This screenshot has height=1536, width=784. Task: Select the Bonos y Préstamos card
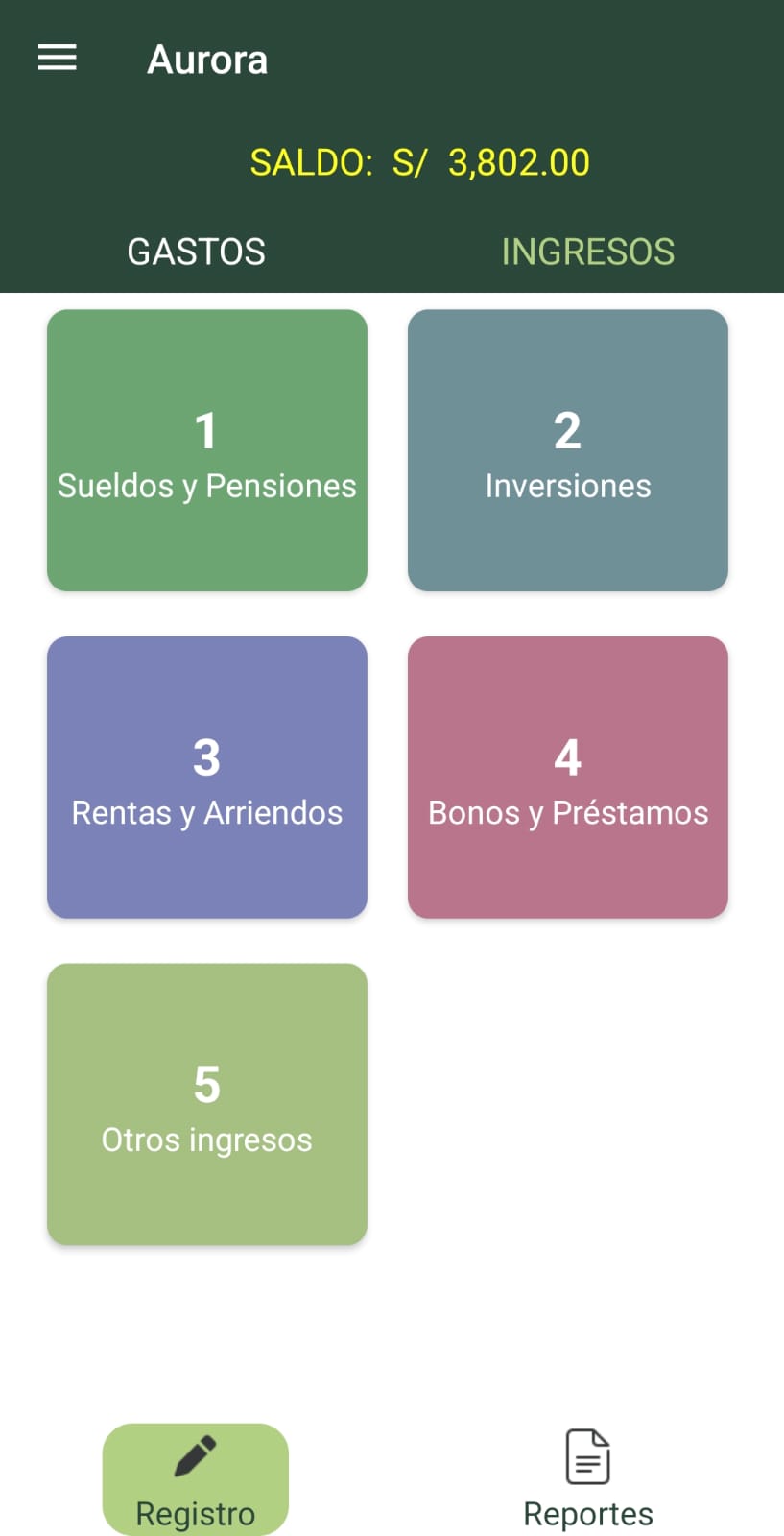click(x=568, y=778)
